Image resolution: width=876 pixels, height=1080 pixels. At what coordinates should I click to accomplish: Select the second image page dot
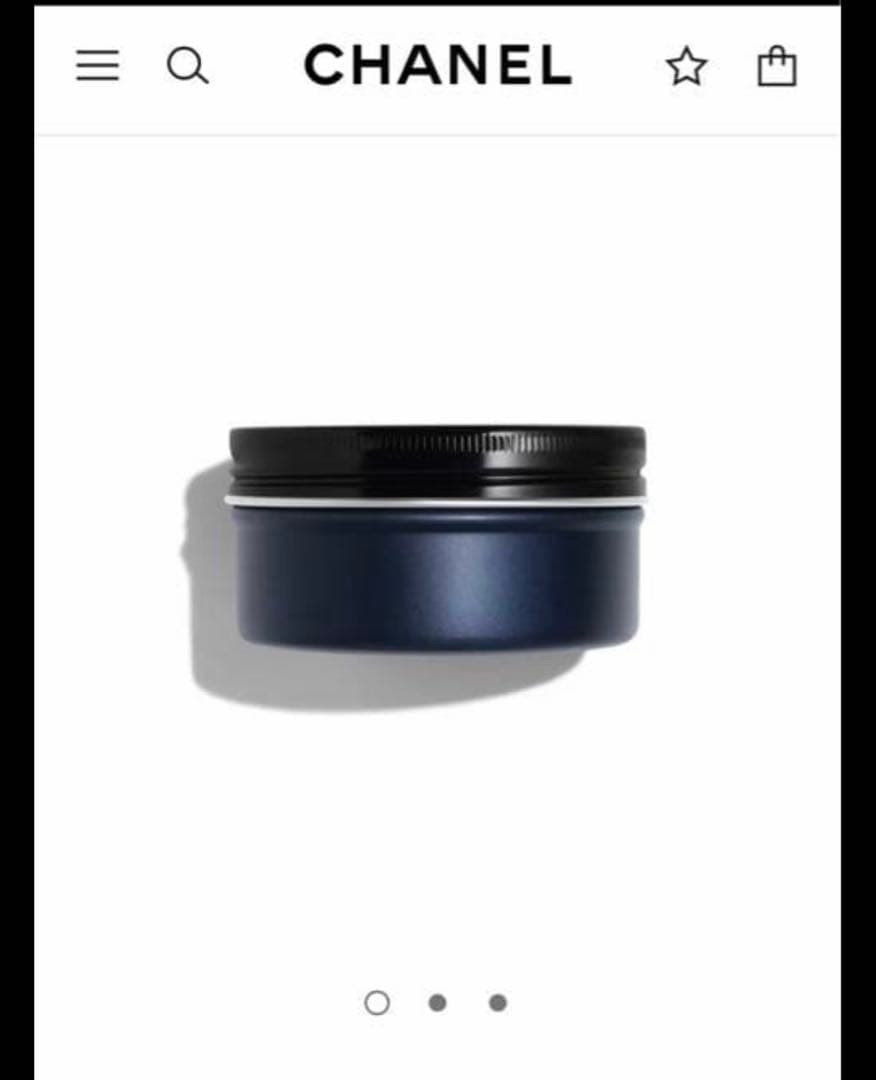tap(437, 1002)
